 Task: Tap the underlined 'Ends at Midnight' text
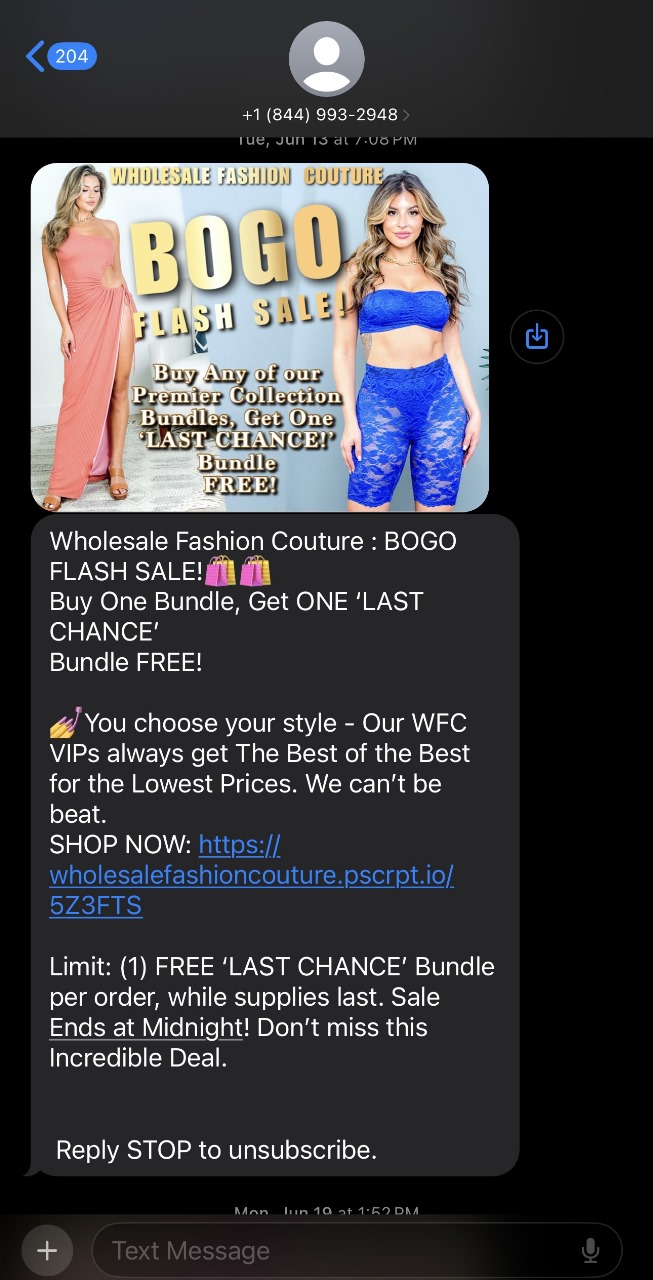click(146, 1027)
